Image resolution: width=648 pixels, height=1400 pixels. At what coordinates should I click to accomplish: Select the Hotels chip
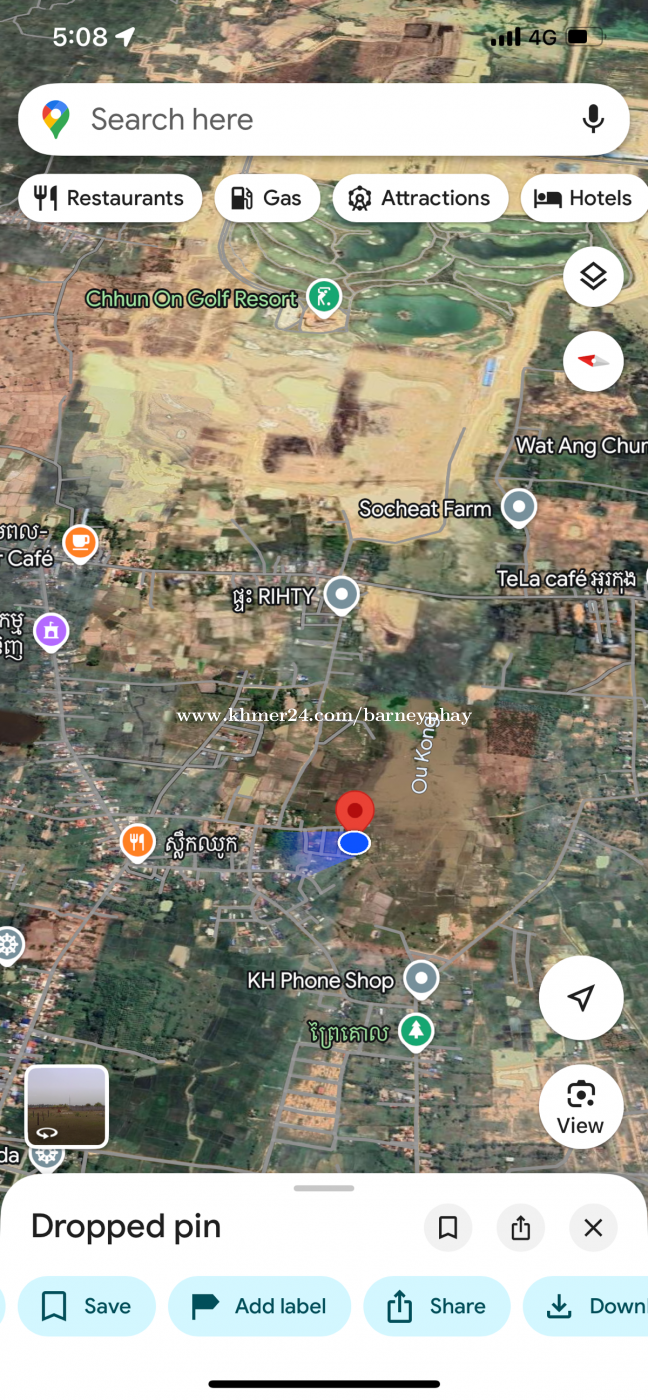pyautogui.click(x=584, y=198)
